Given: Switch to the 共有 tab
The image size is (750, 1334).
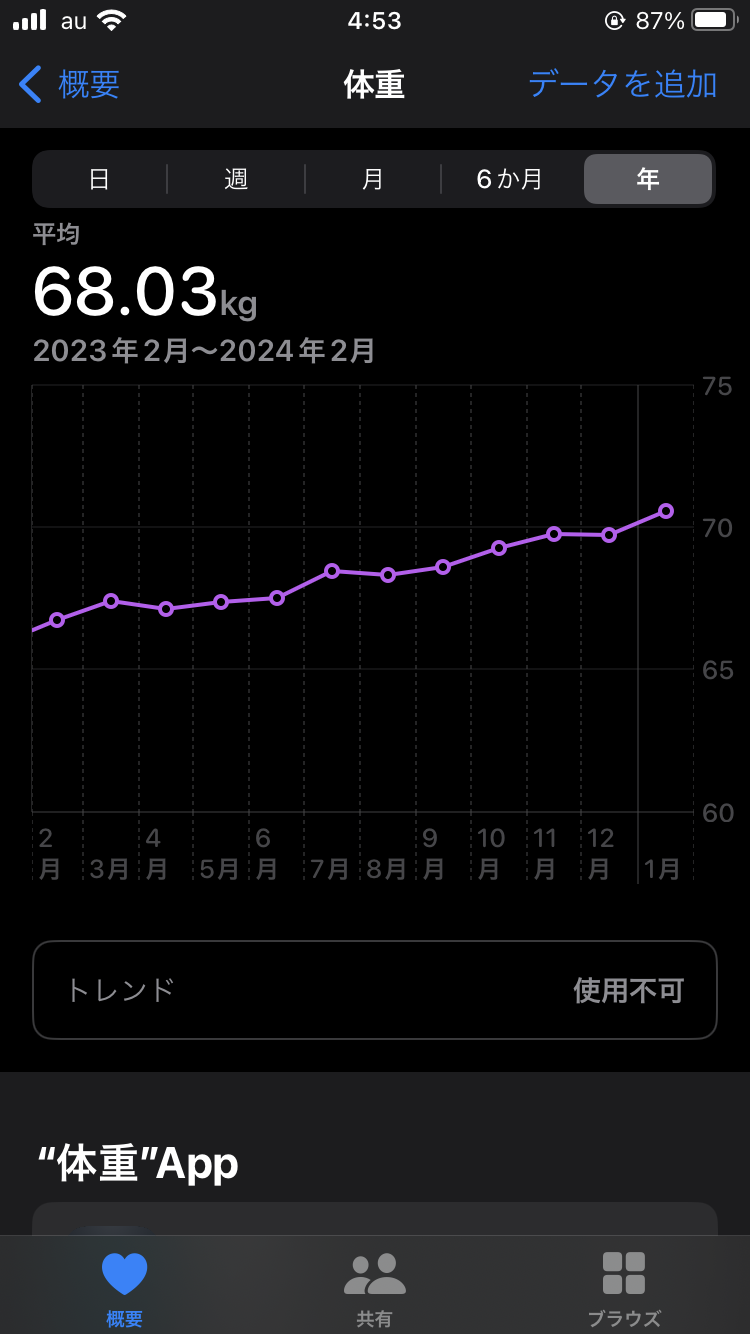Looking at the screenshot, I should [x=375, y=1289].
